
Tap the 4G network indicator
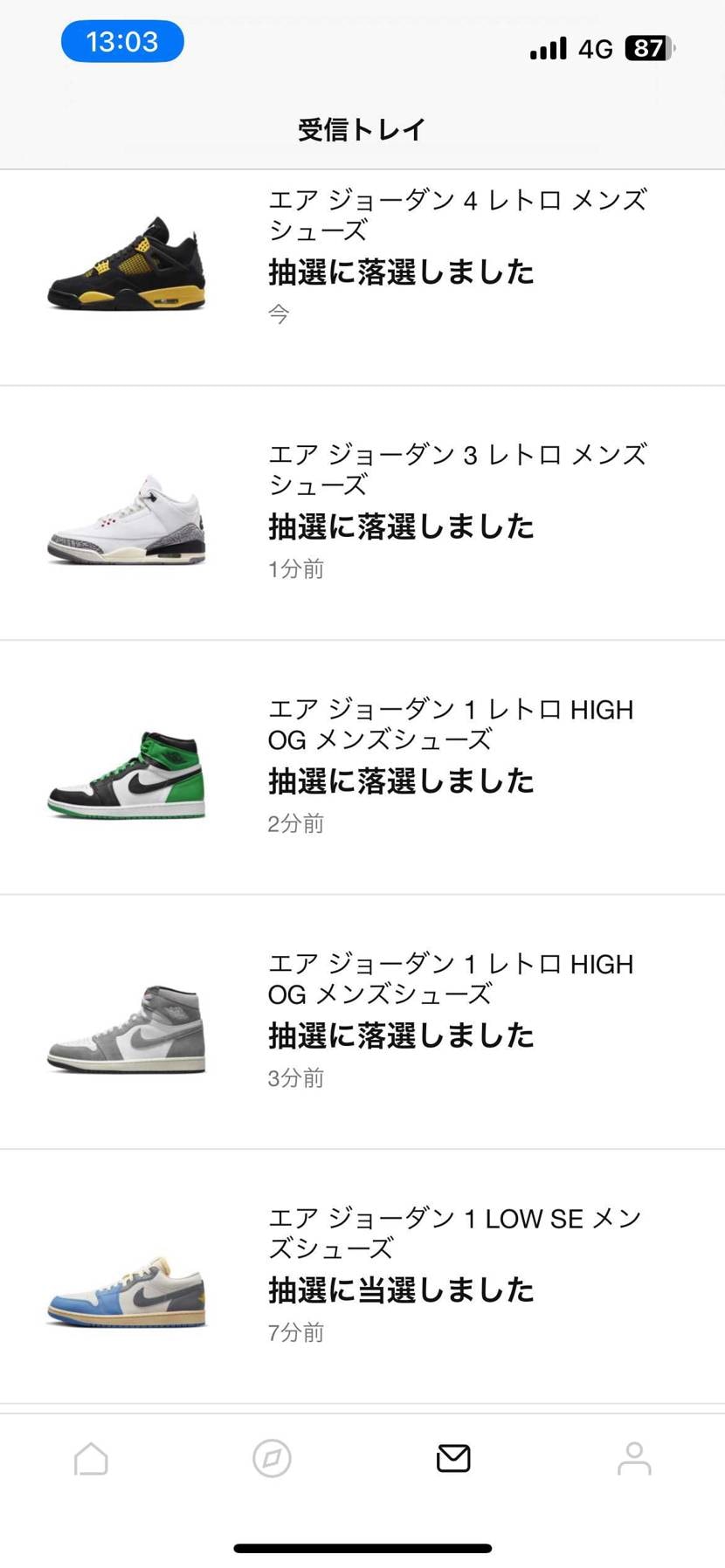pyautogui.click(x=595, y=49)
